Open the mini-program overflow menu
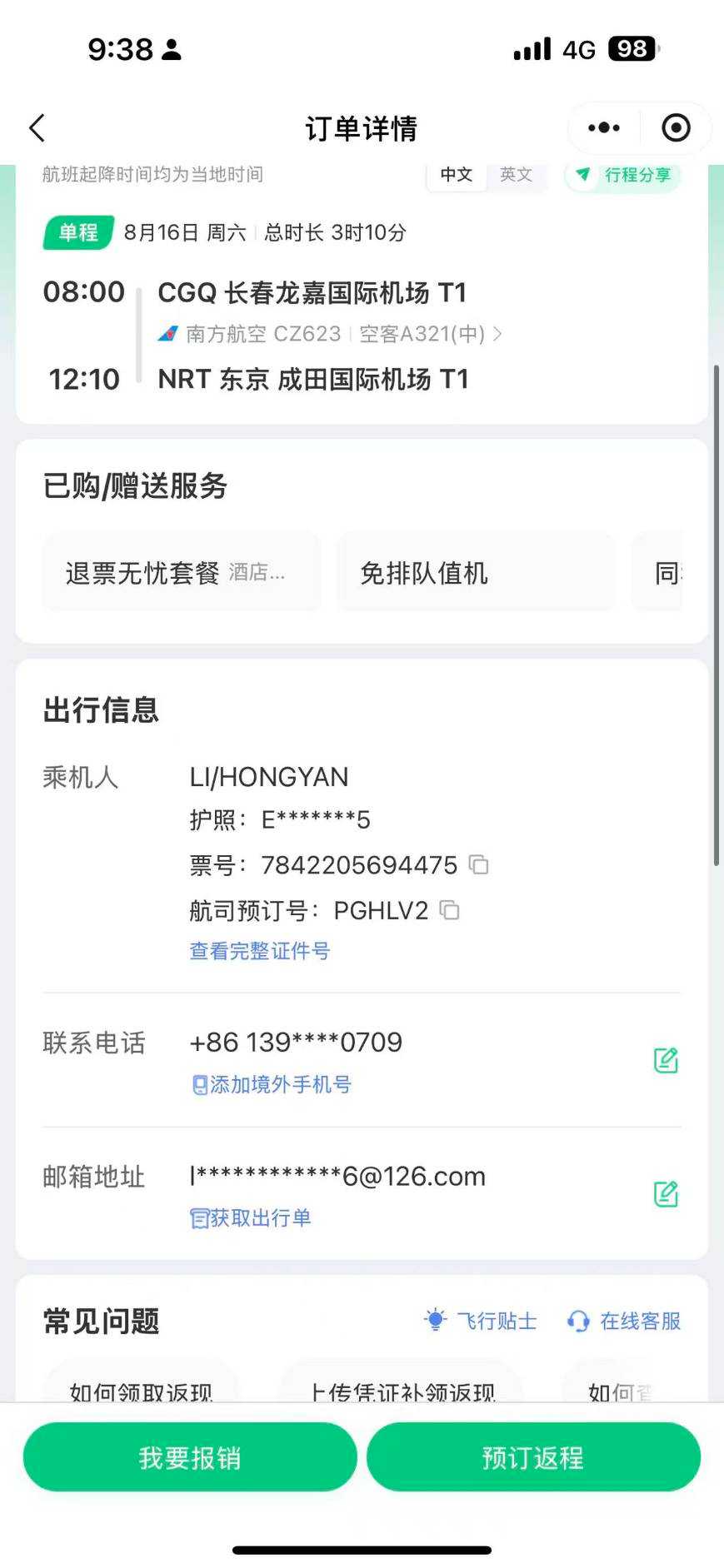This screenshot has height=1568, width=724. (x=604, y=128)
